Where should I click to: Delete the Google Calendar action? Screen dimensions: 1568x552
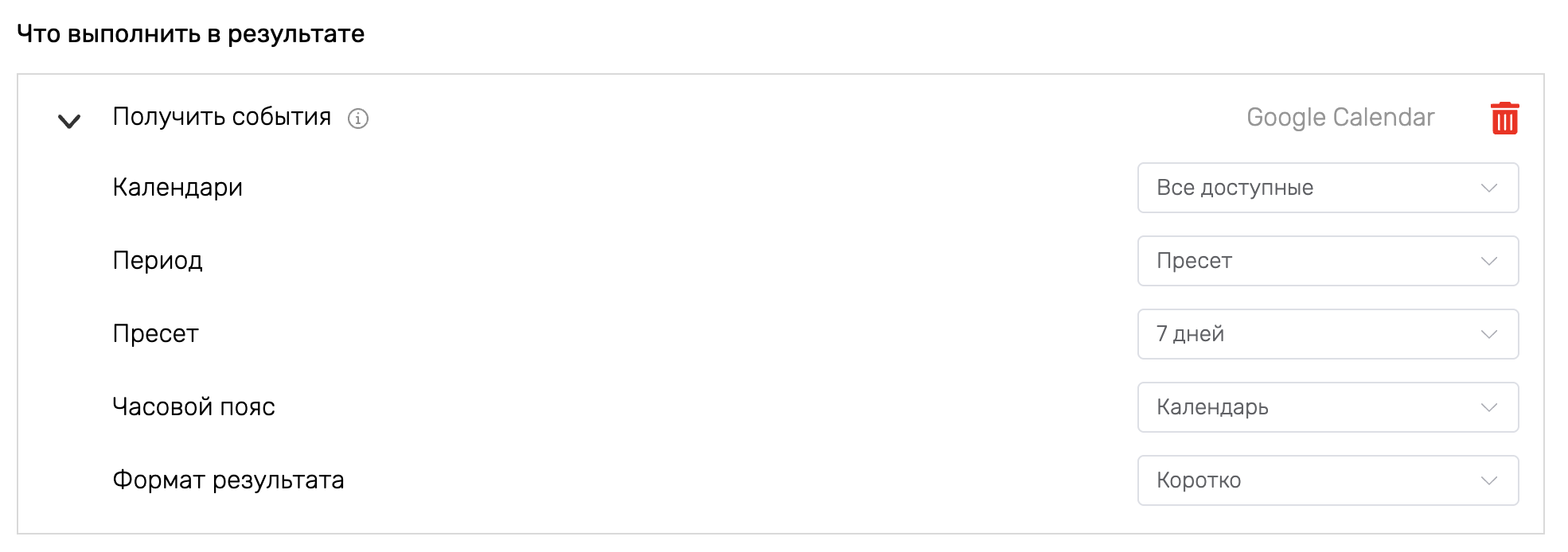coord(1504,119)
